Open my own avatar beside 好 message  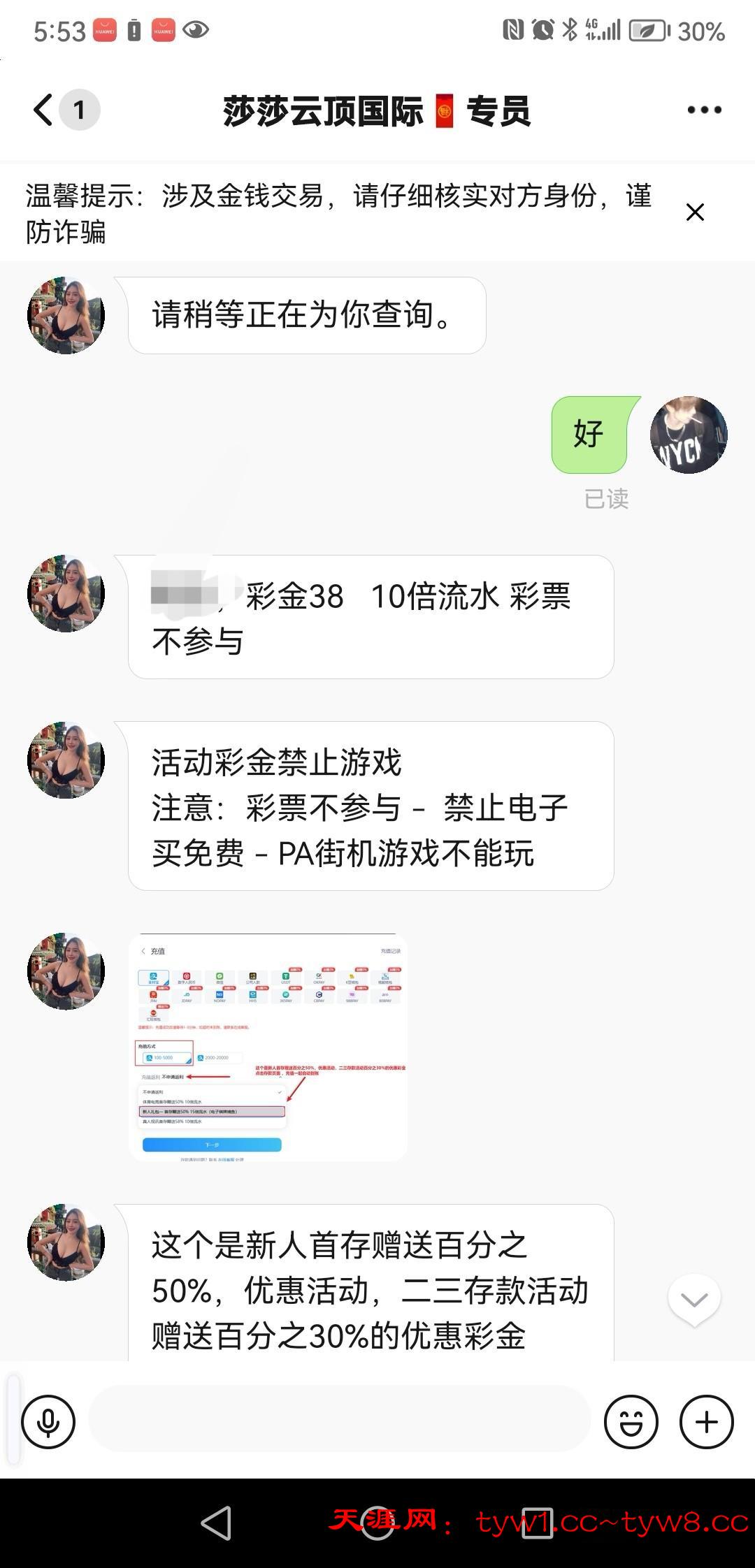pyautogui.click(x=689, y=435)
